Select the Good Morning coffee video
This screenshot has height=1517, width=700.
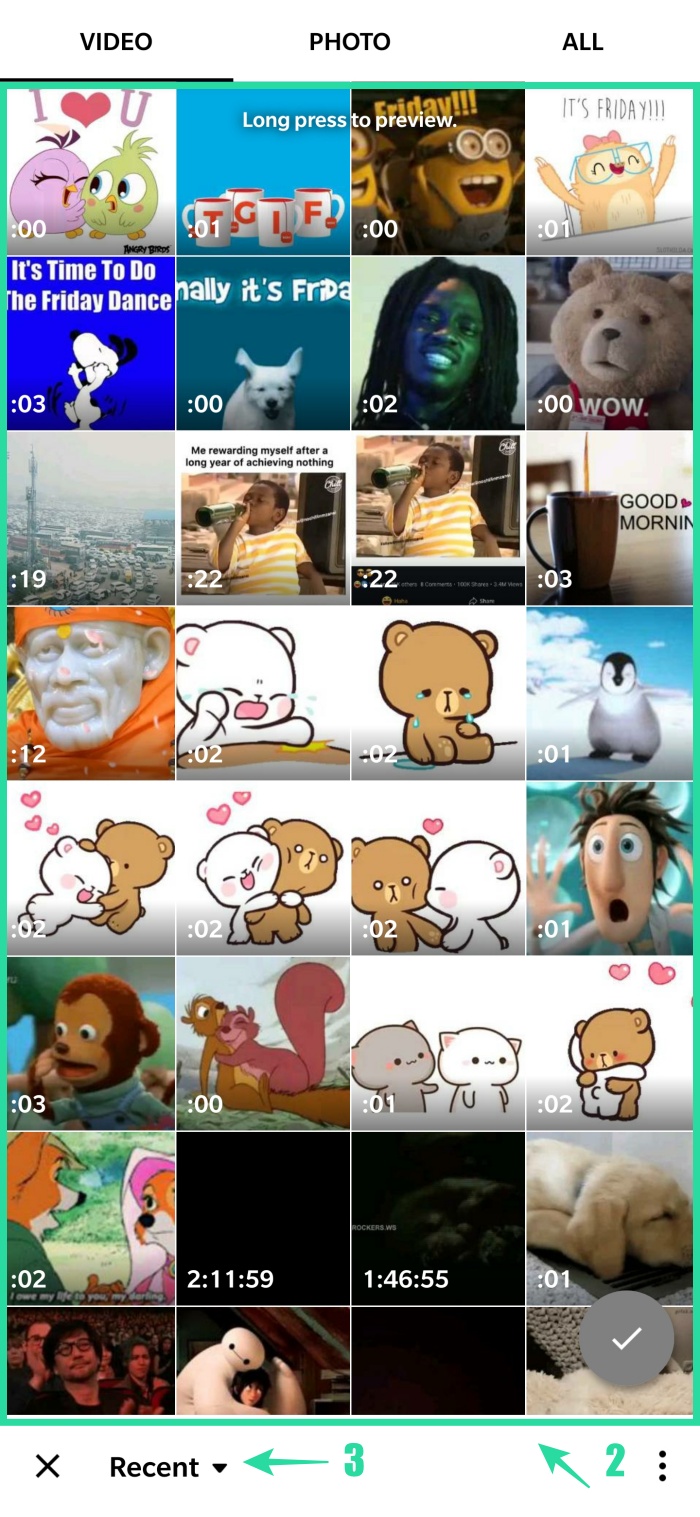point(609,518)
